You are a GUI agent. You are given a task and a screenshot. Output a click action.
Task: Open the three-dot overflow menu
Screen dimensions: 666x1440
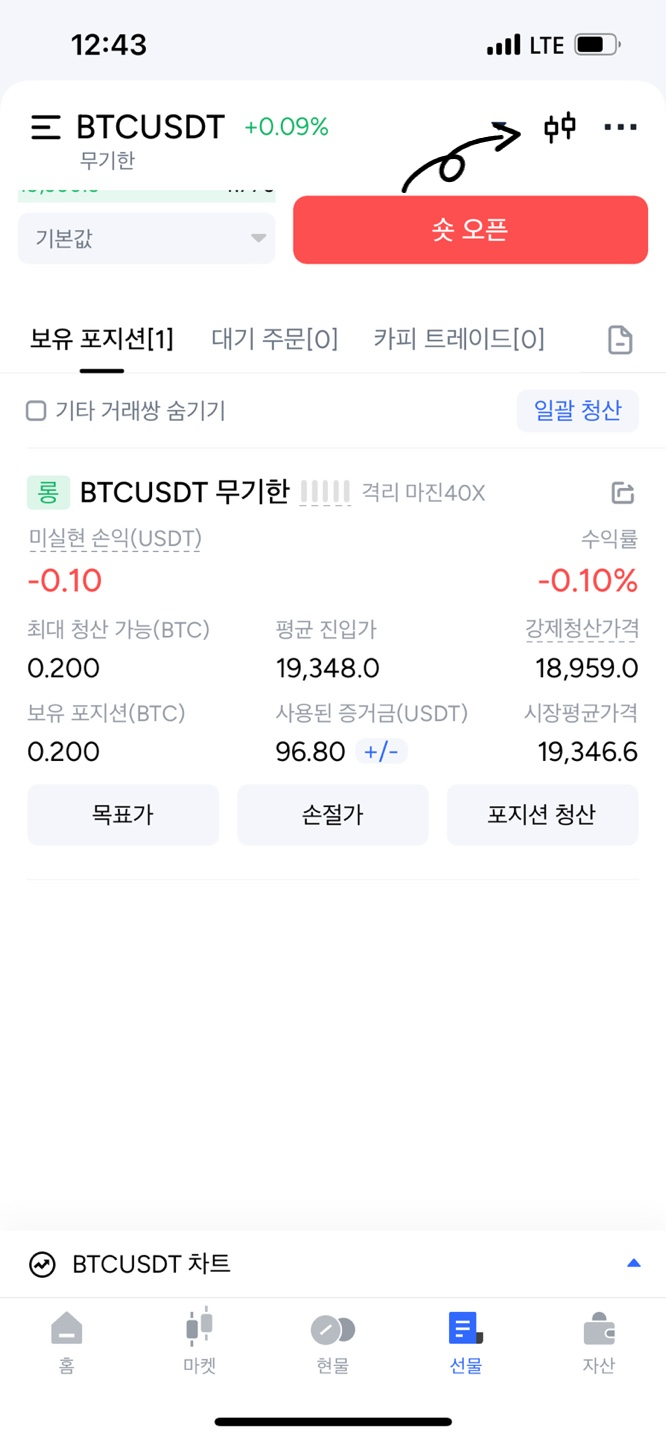coord(620,127)
